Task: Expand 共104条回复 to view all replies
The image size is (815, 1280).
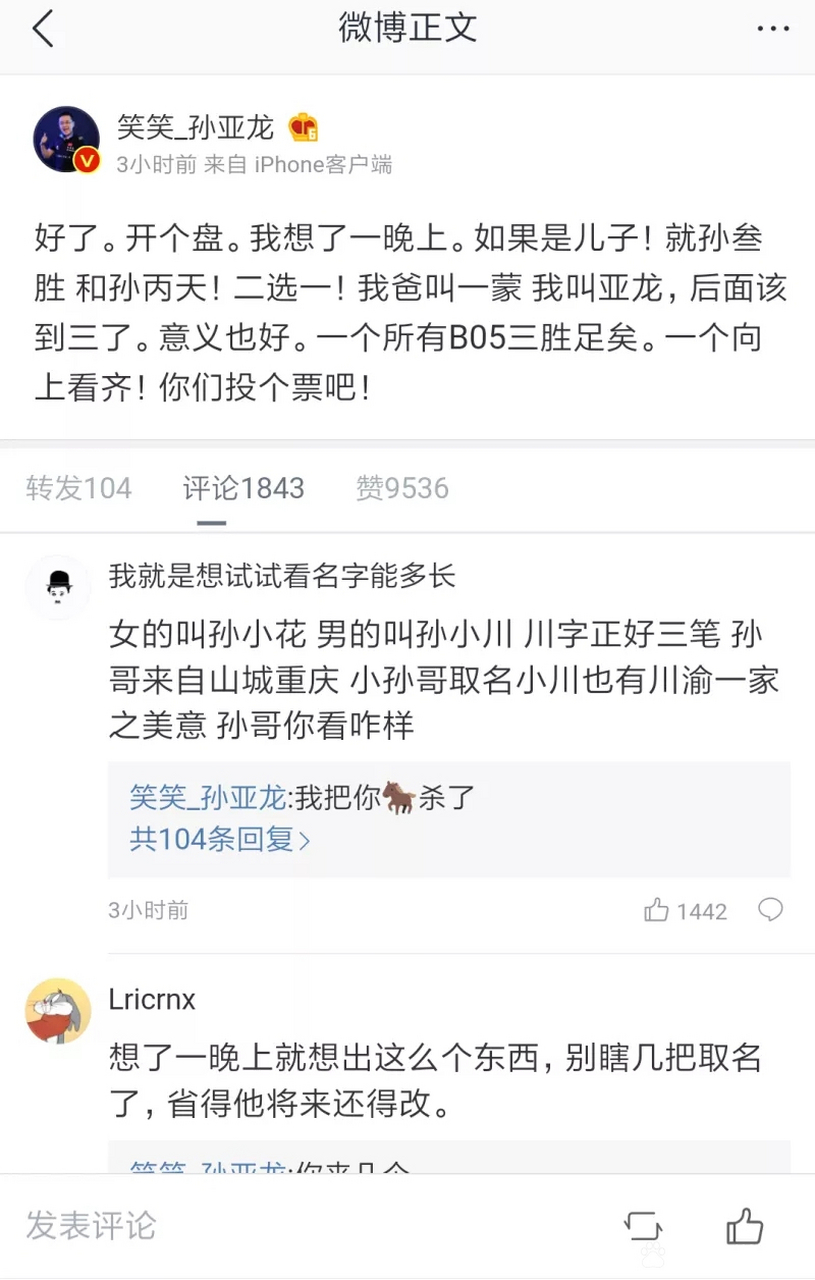Action: click(x=212, y=840)
